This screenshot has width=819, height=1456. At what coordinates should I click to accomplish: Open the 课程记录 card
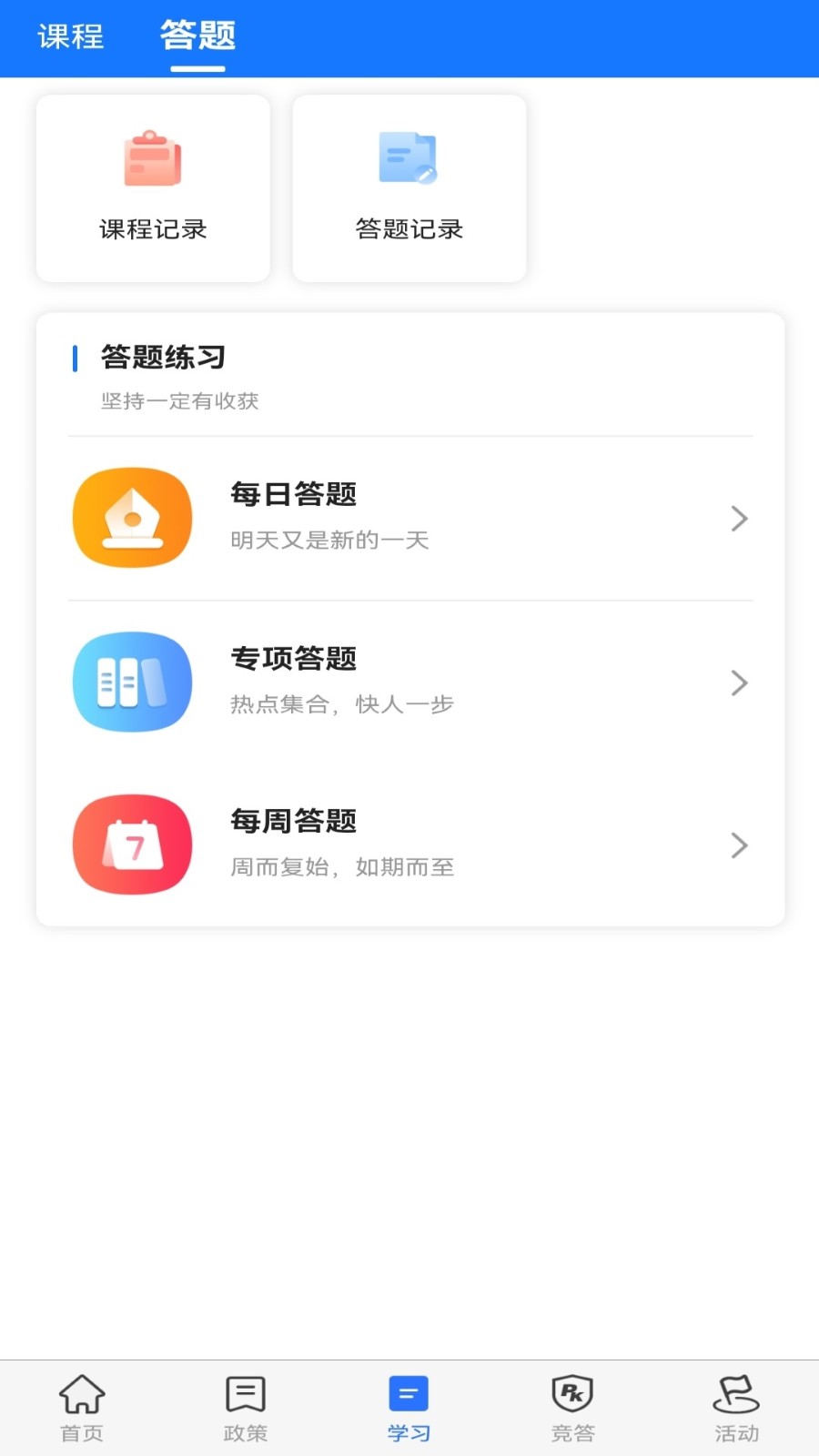pos(151,188)
